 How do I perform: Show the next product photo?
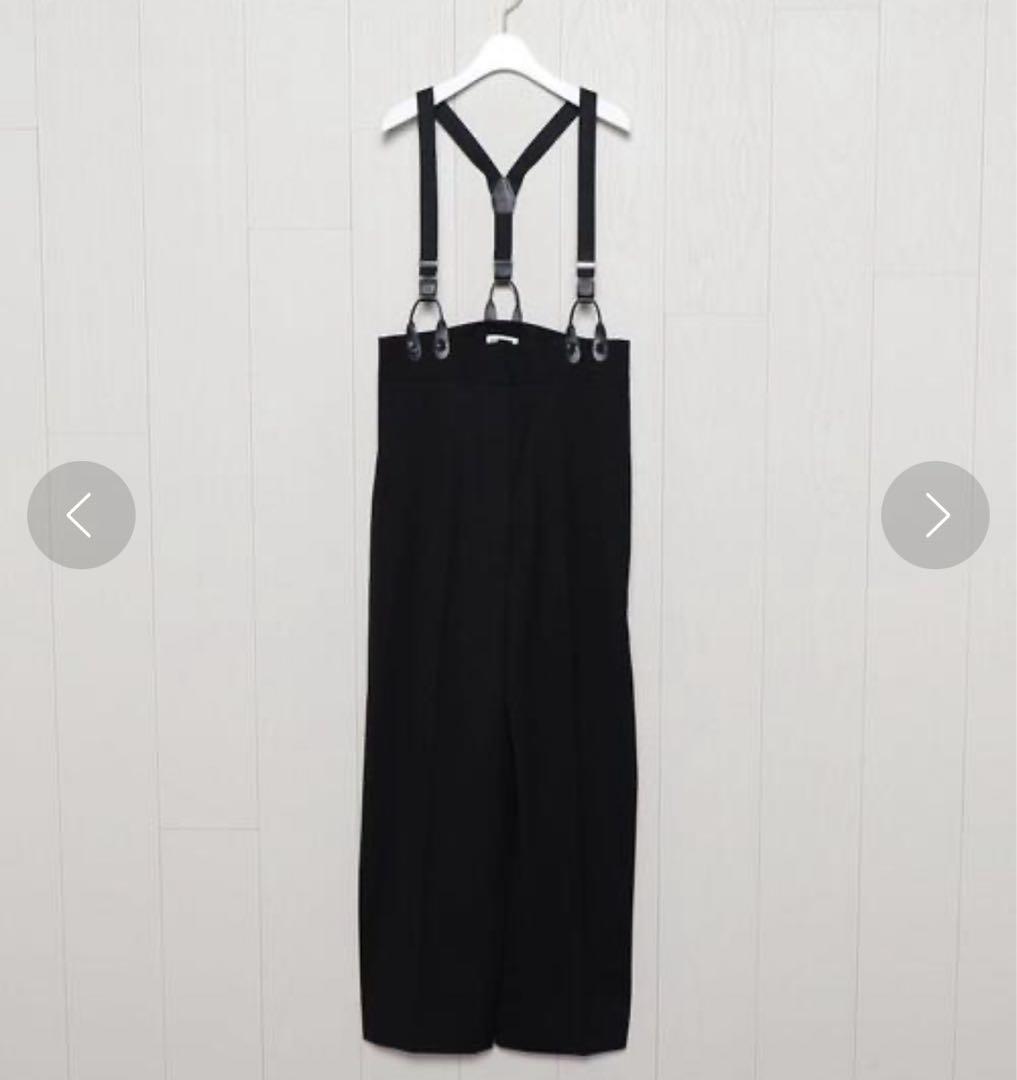935,515
